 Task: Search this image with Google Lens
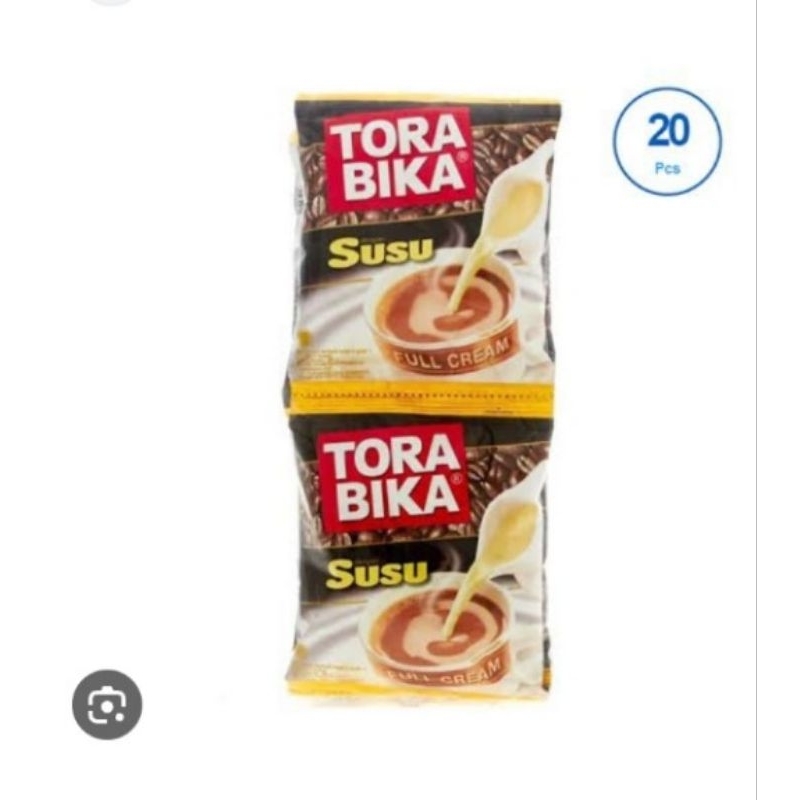(x=107, y=705)
